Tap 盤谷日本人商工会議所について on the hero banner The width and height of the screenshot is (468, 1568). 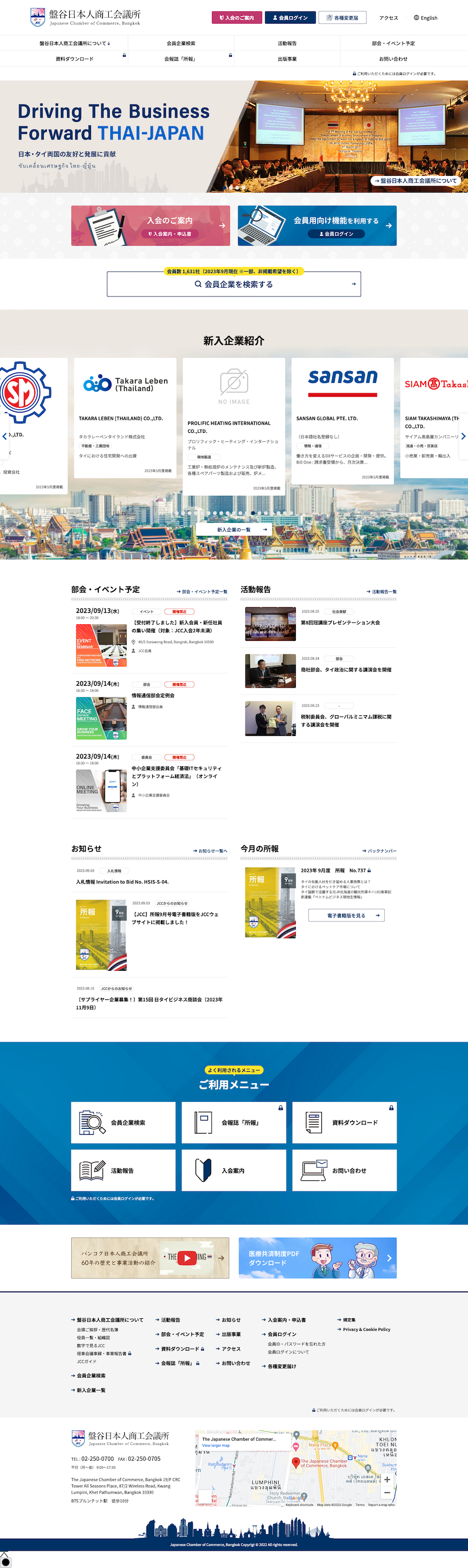tap(415, 181)
